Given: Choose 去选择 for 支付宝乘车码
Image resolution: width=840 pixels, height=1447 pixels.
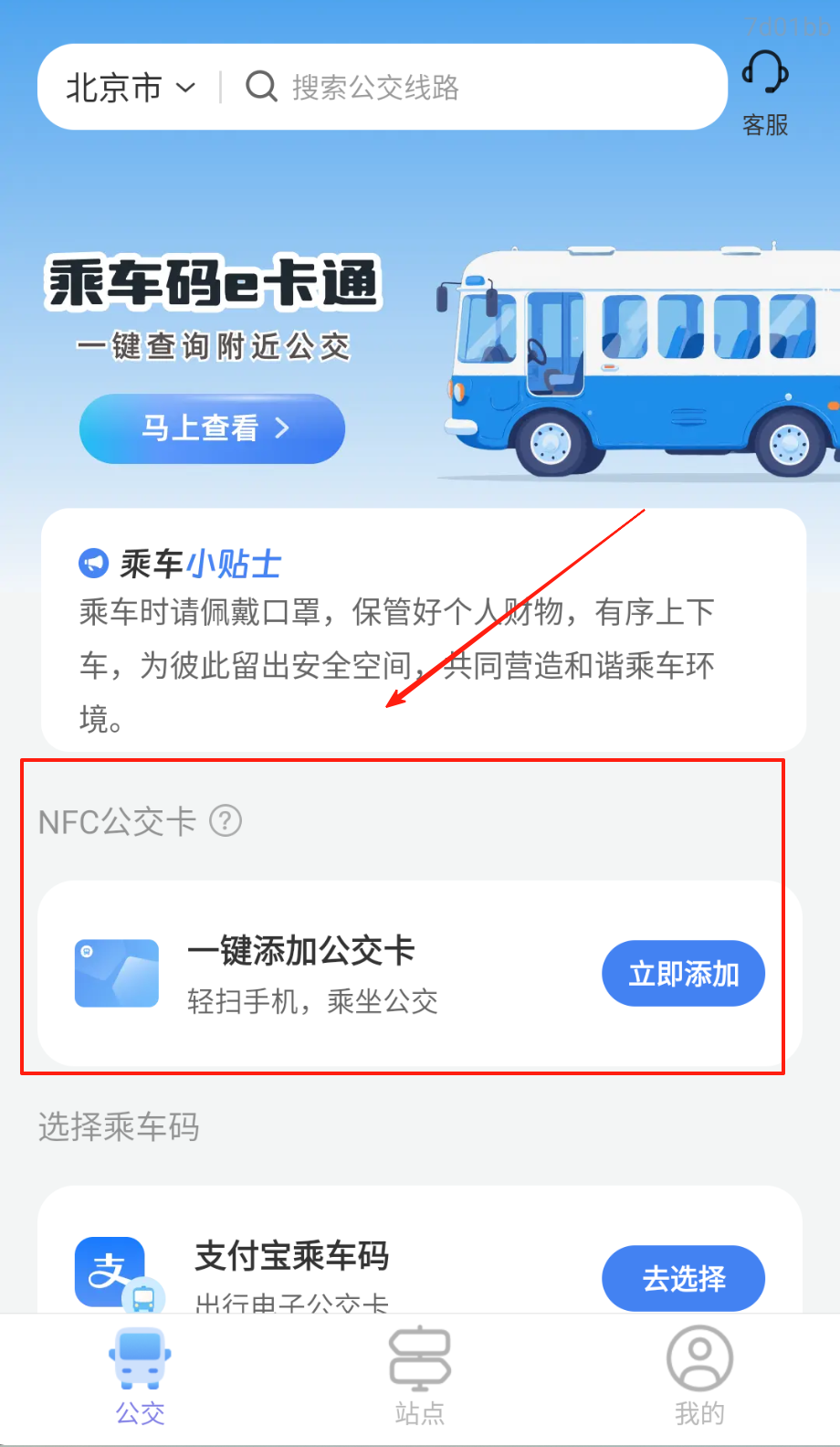Looking at the screenshot, I should tap(683, 1278).
